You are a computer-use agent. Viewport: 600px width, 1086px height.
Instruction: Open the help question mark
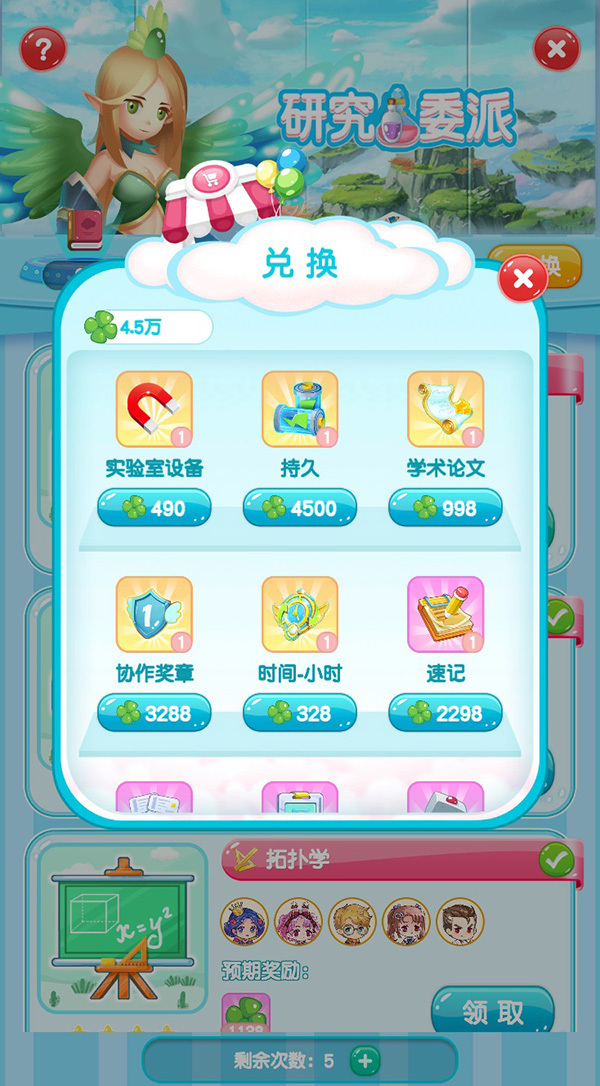coord(43,48)
